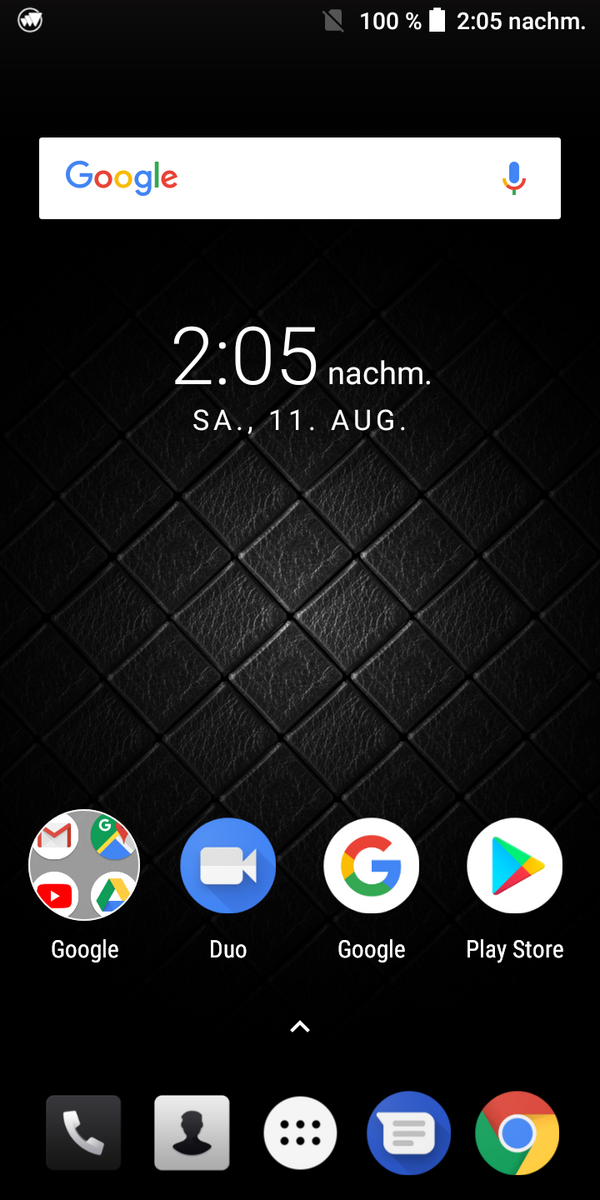Open the all-apps grid button

pyautogui.click(x=300, y=1133)
